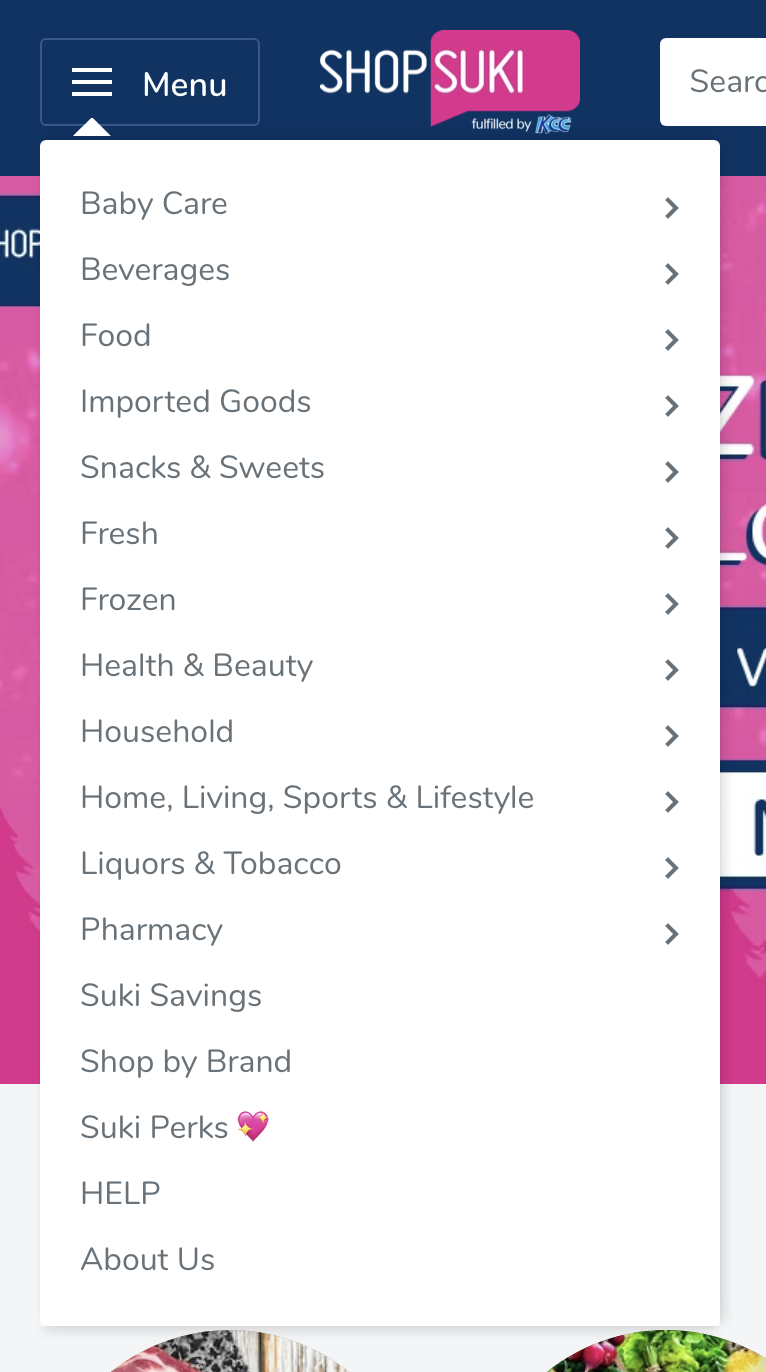766x1372 pixels.
Task: Open Snacks & Sweets
Action: coord(380,468)
